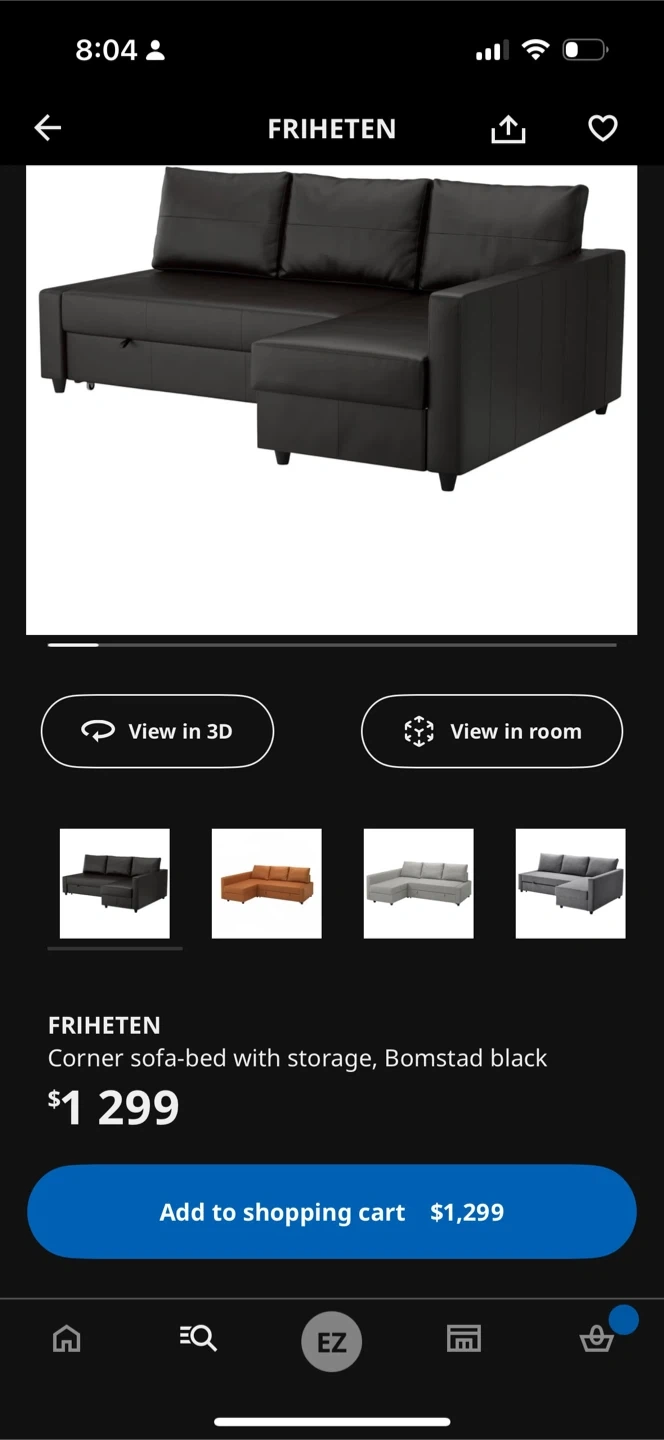This screenshot has width=664, height=1440.
Task: Open View in room
Action: [491, 731]
